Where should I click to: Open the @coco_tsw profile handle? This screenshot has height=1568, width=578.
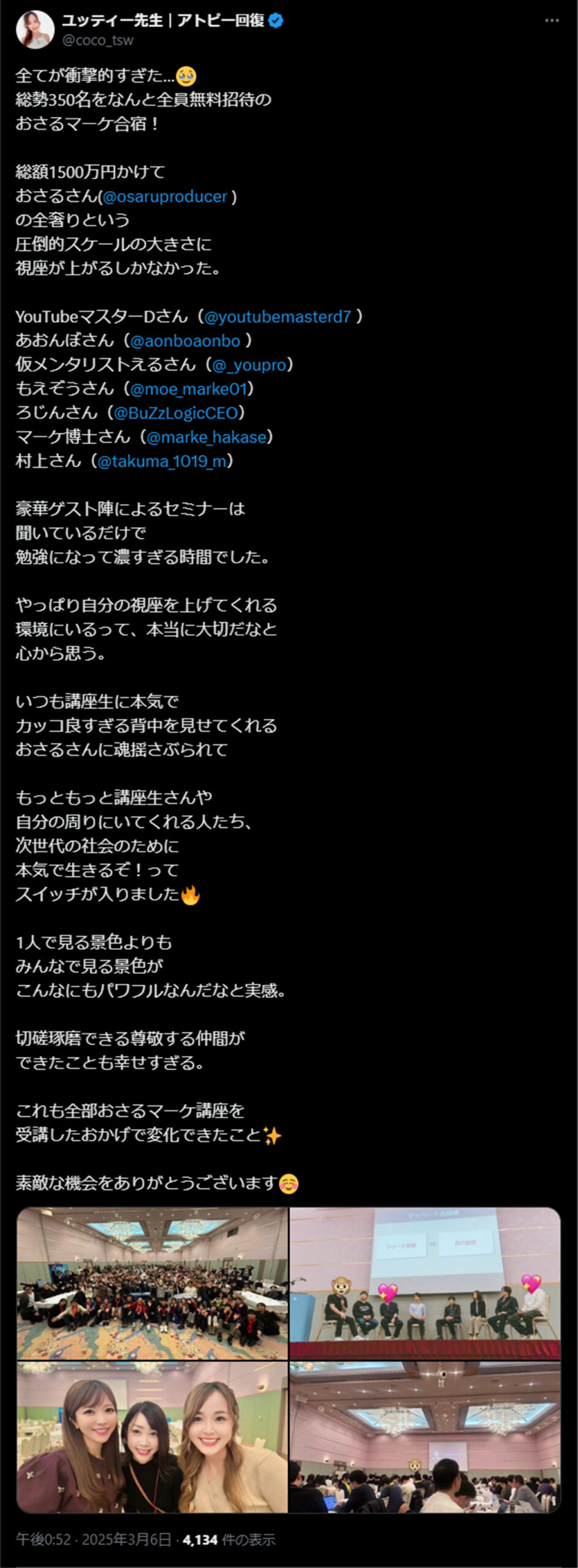[97, 40]
